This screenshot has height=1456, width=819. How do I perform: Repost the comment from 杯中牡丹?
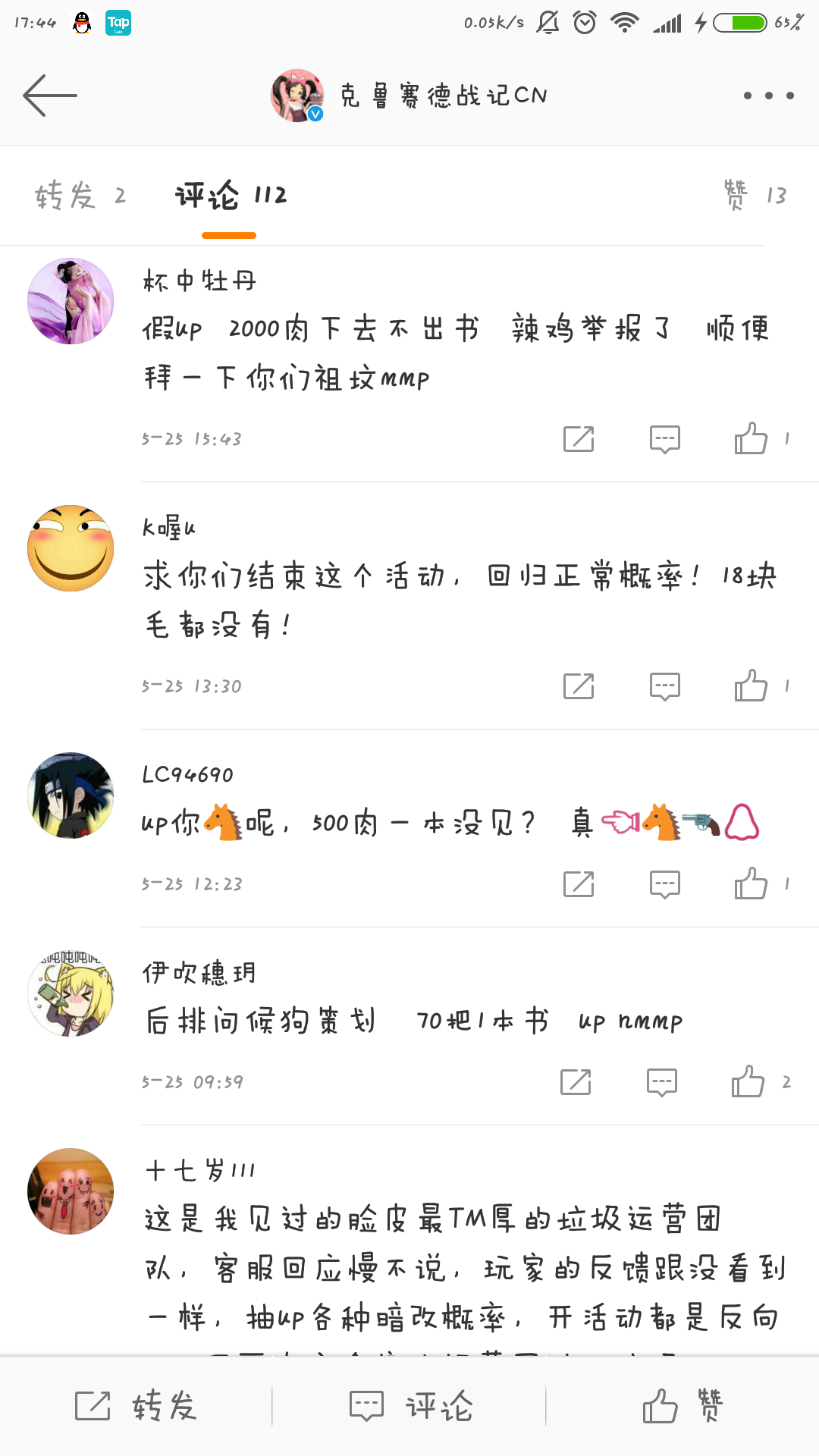(579, 439)
